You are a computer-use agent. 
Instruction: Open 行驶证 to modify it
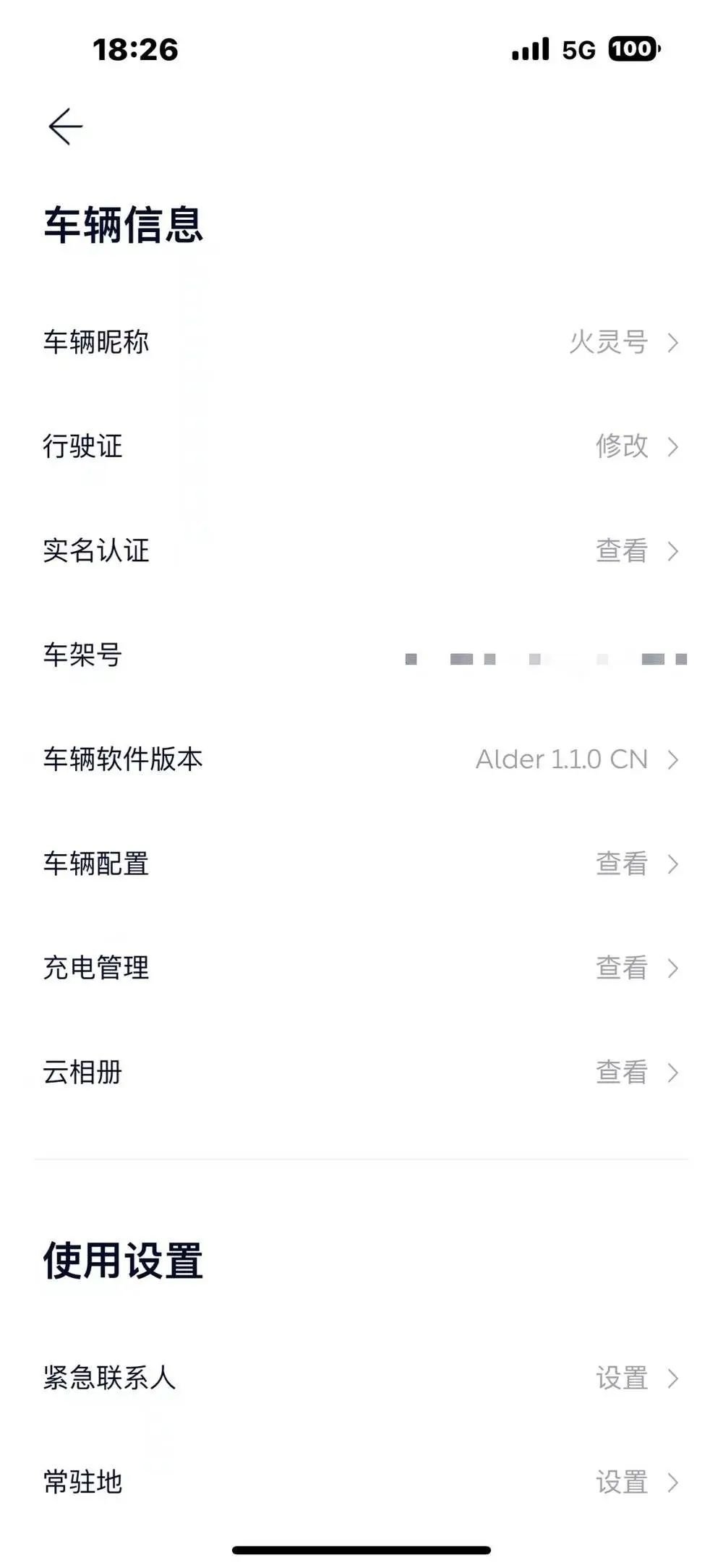click(361, 446)
